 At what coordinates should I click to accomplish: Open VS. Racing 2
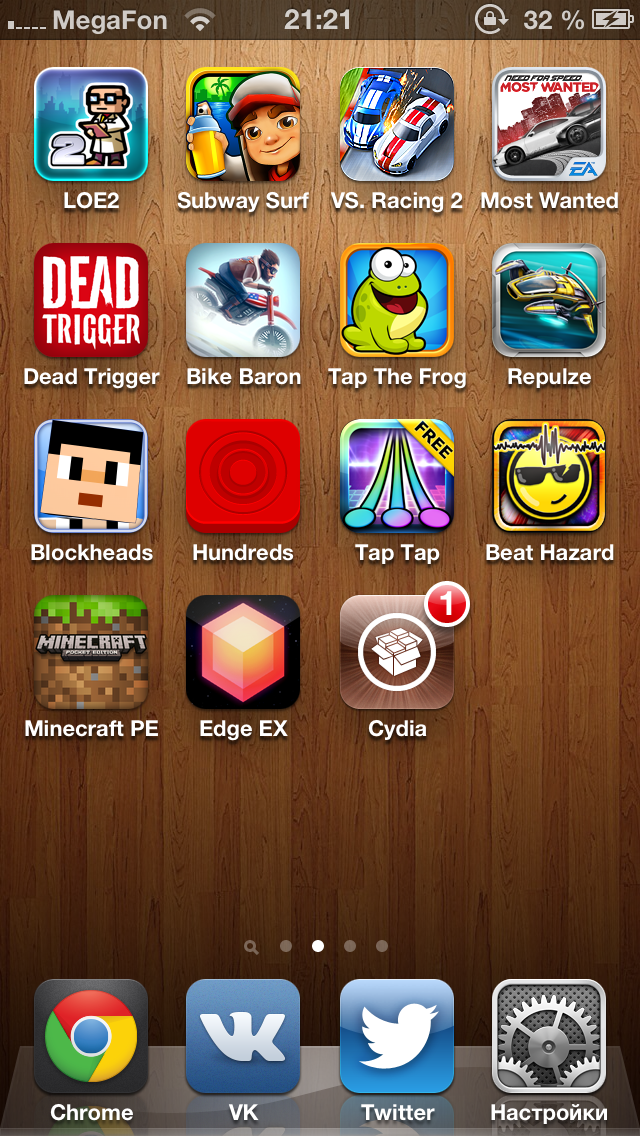(396, 124)
